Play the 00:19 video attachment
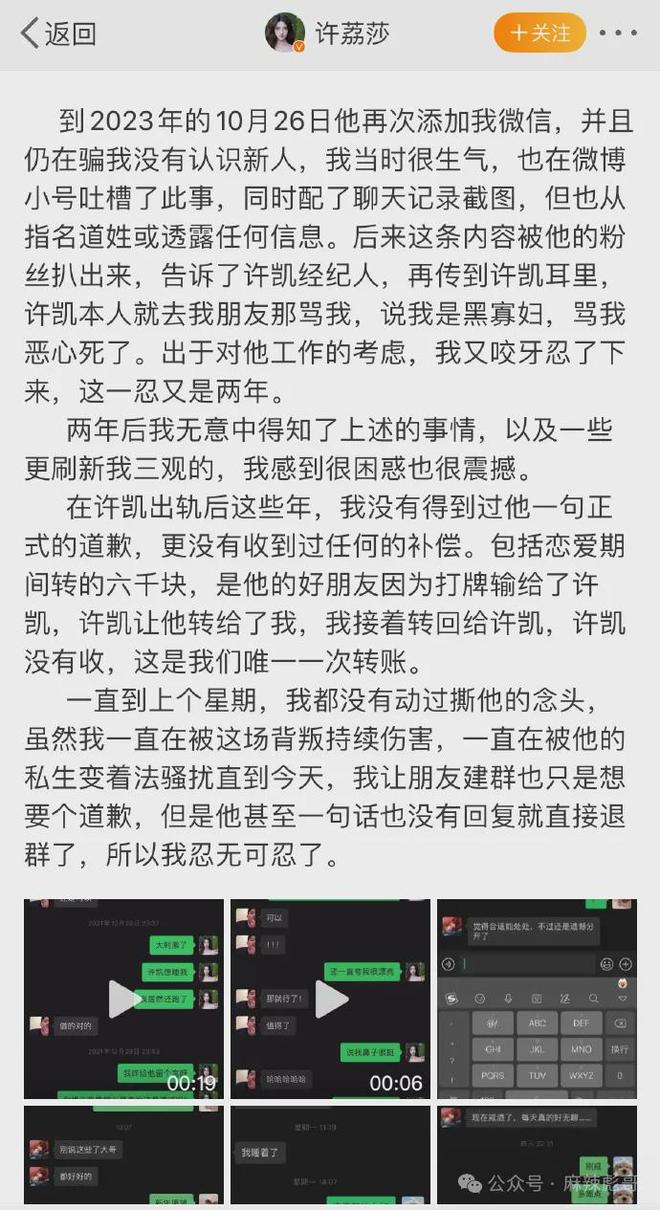Screen dimensions: 660x1210 (x=124, y=999)
